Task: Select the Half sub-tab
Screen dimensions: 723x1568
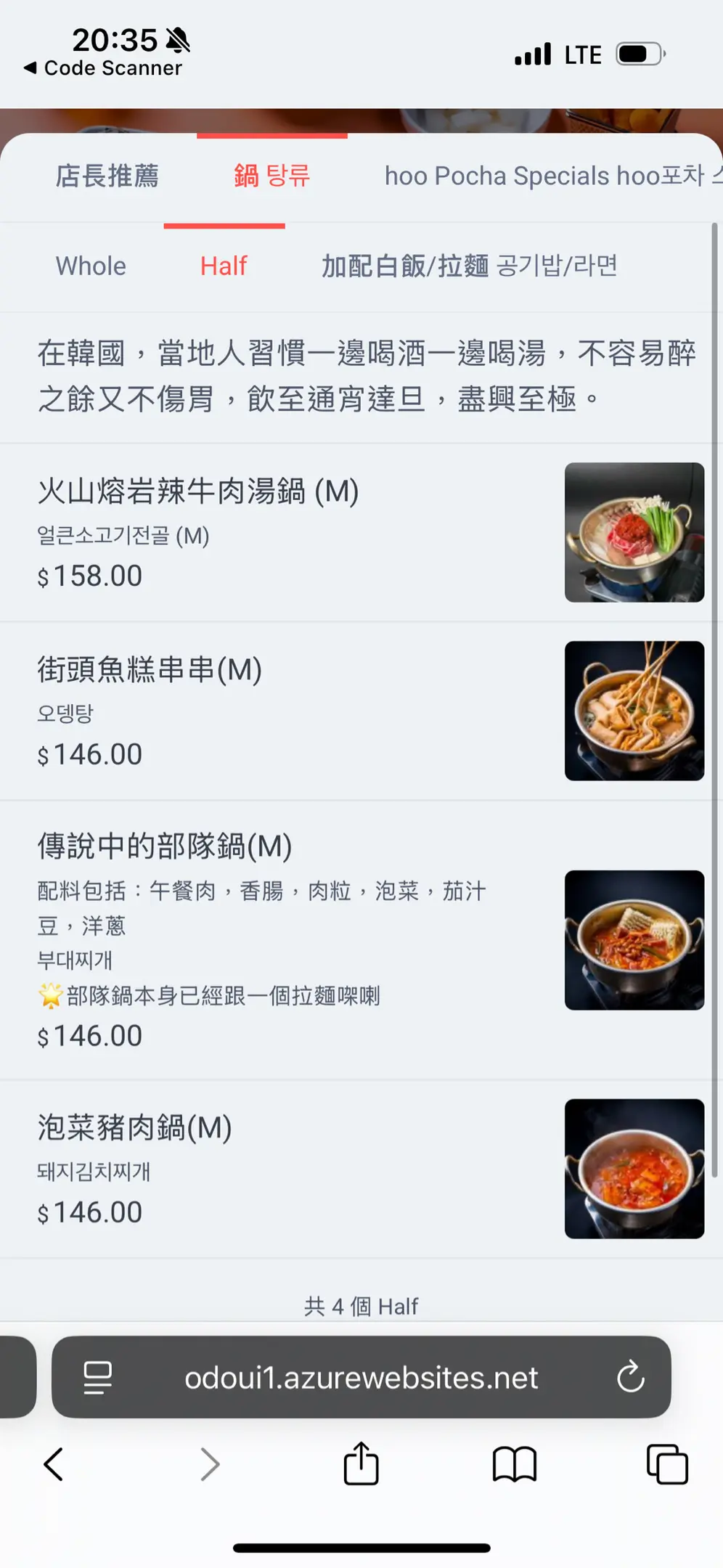Action: 224,266
